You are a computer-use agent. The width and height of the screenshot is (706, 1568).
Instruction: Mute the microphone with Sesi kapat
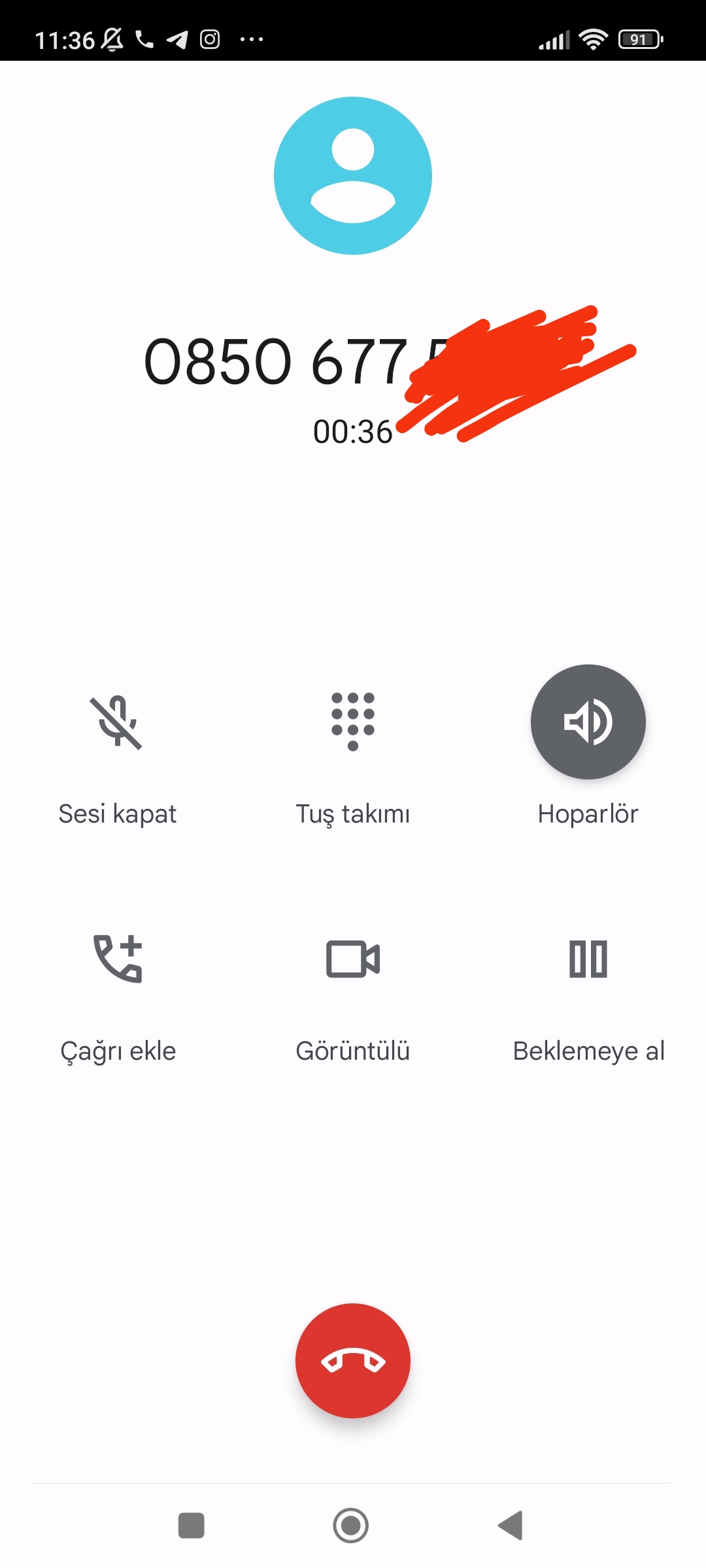117,723
